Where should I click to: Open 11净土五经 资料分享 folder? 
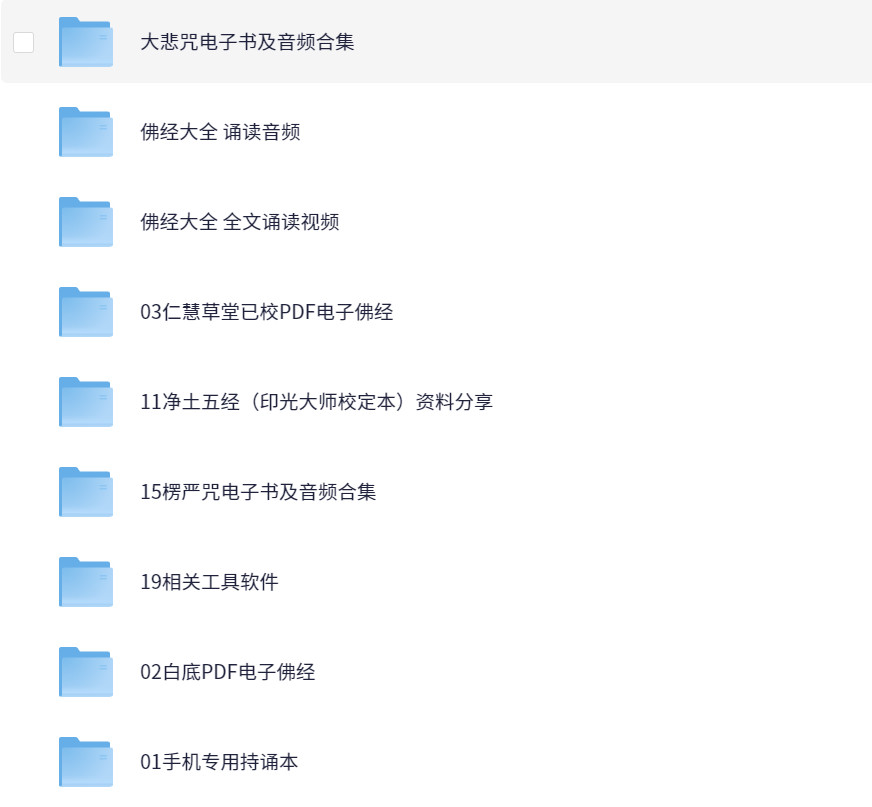(316, 402)
